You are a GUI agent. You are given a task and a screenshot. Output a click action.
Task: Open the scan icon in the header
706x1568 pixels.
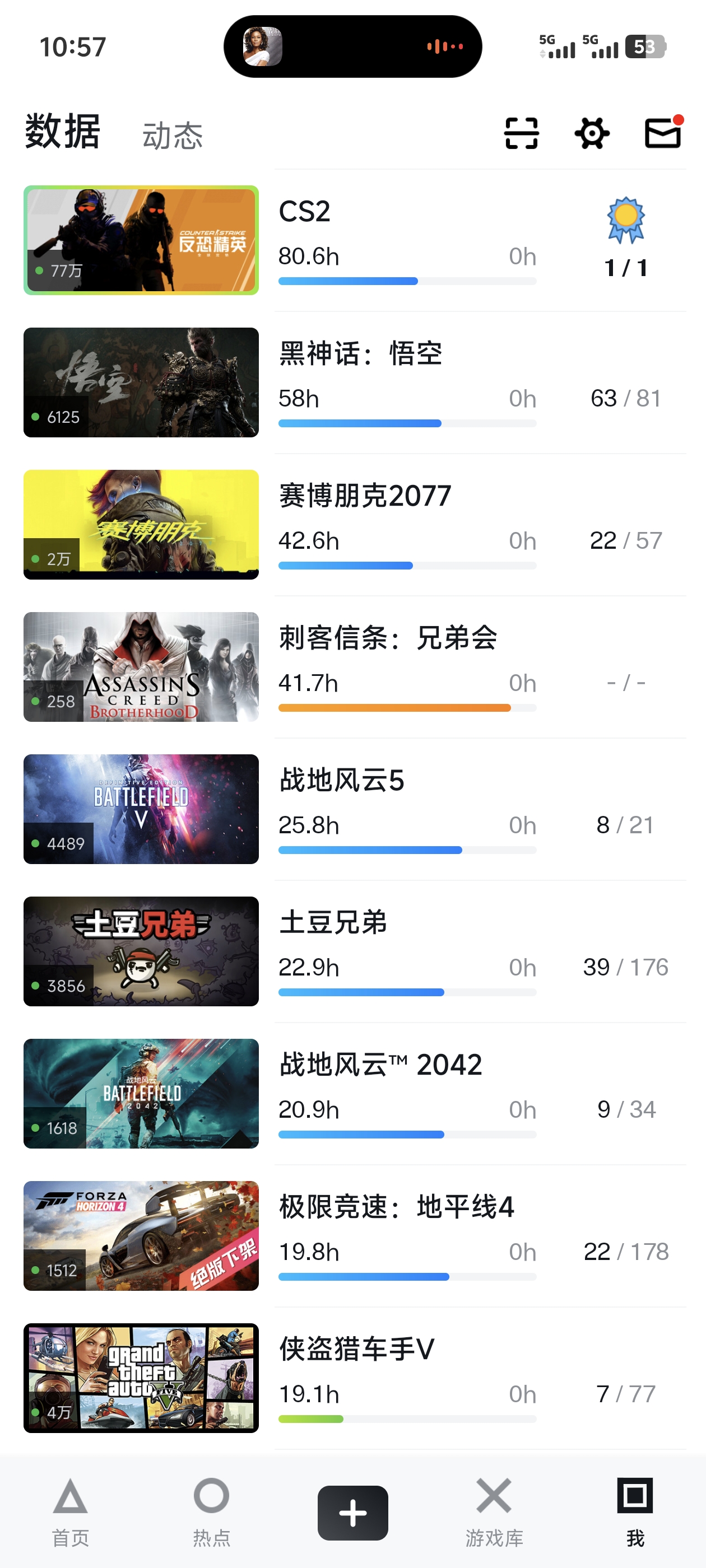(x=522, y=133)
